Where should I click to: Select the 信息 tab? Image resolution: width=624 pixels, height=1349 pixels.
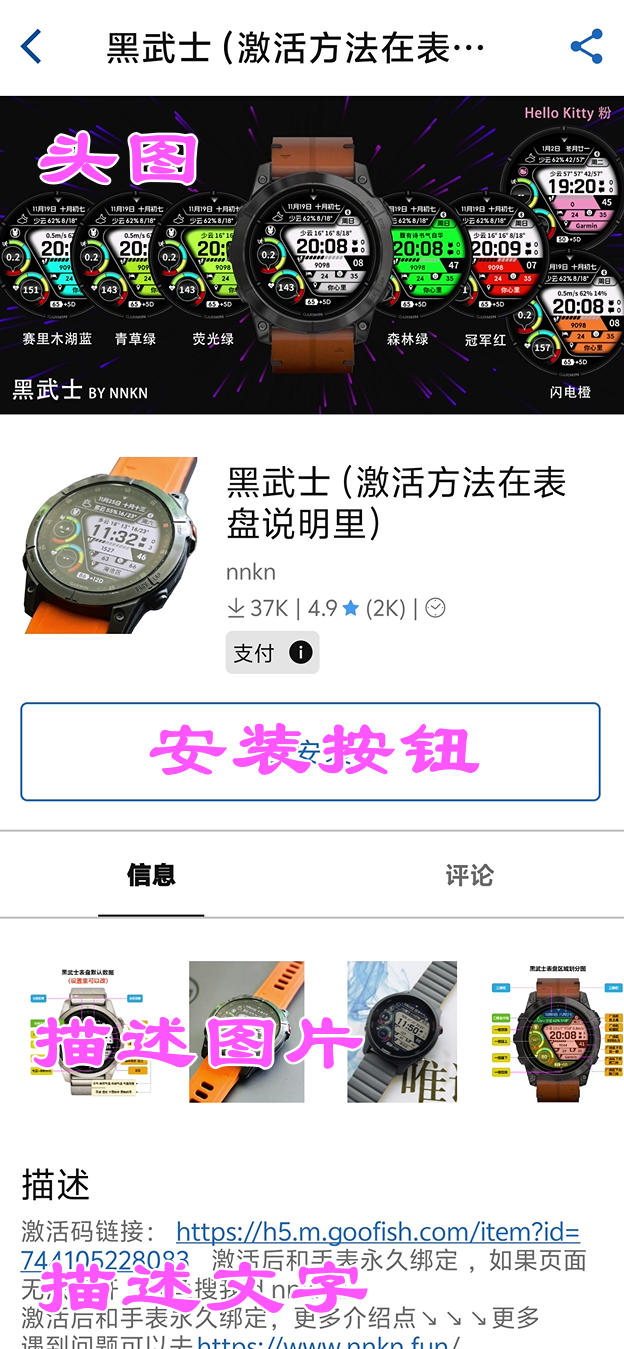tap(151, 875)
